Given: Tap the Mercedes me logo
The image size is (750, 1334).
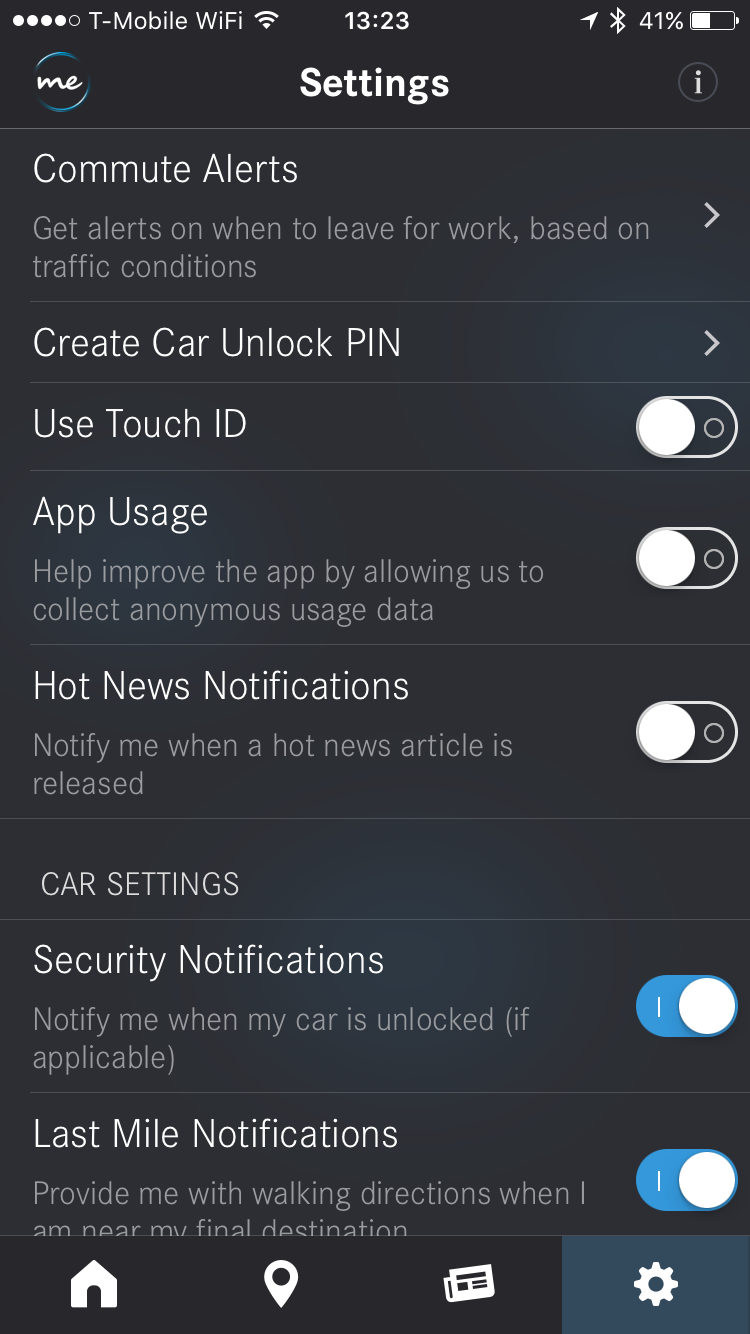Looking at the screenshot, I should pyautogui.click(x=62, y=84).
